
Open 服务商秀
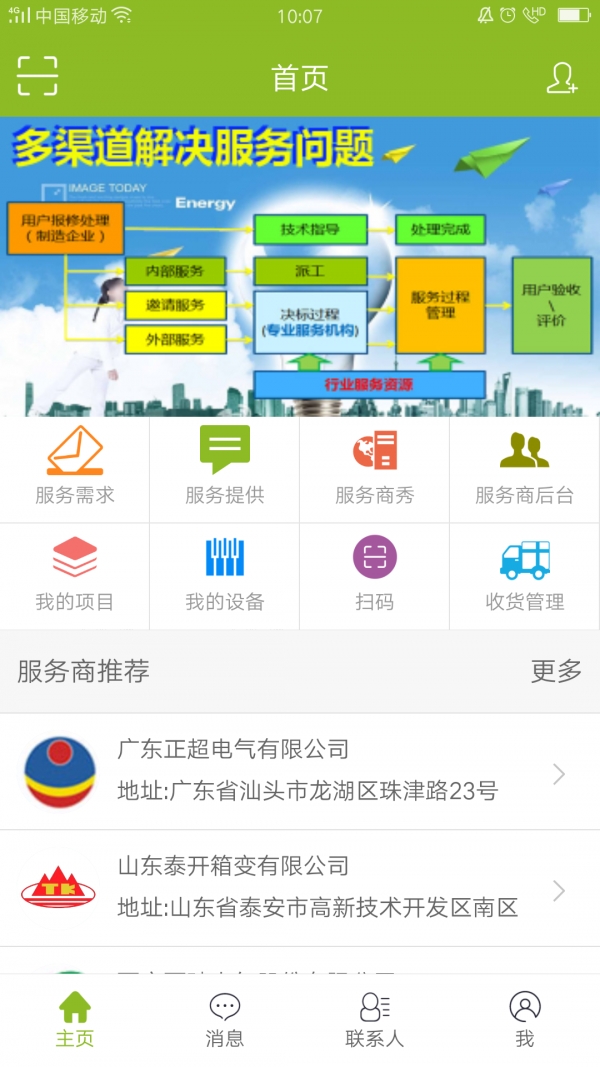(x=375, y=468)
